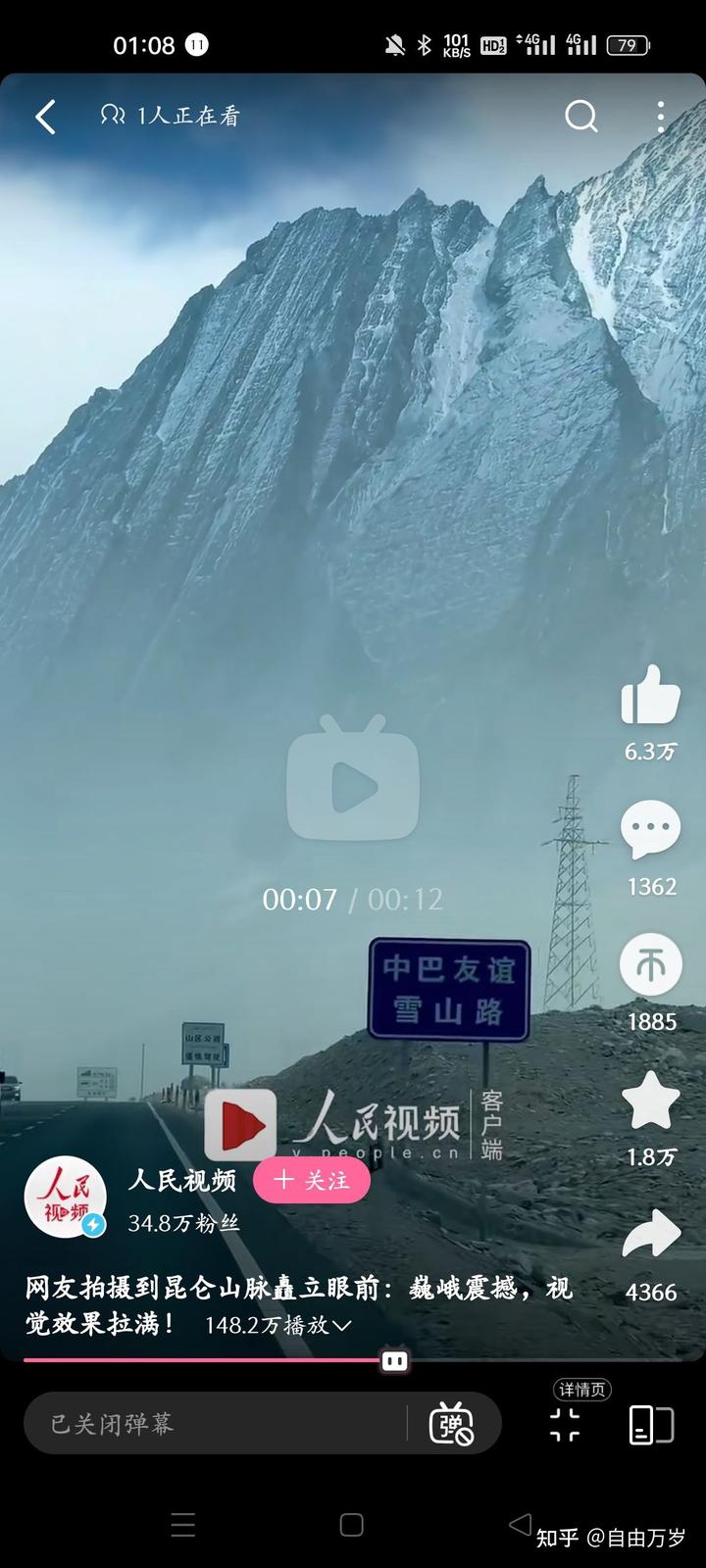The height and width of the screenshot is (1568, 706).
Task: Toggle the danmaku switch icon
Action: [451, 1423]
